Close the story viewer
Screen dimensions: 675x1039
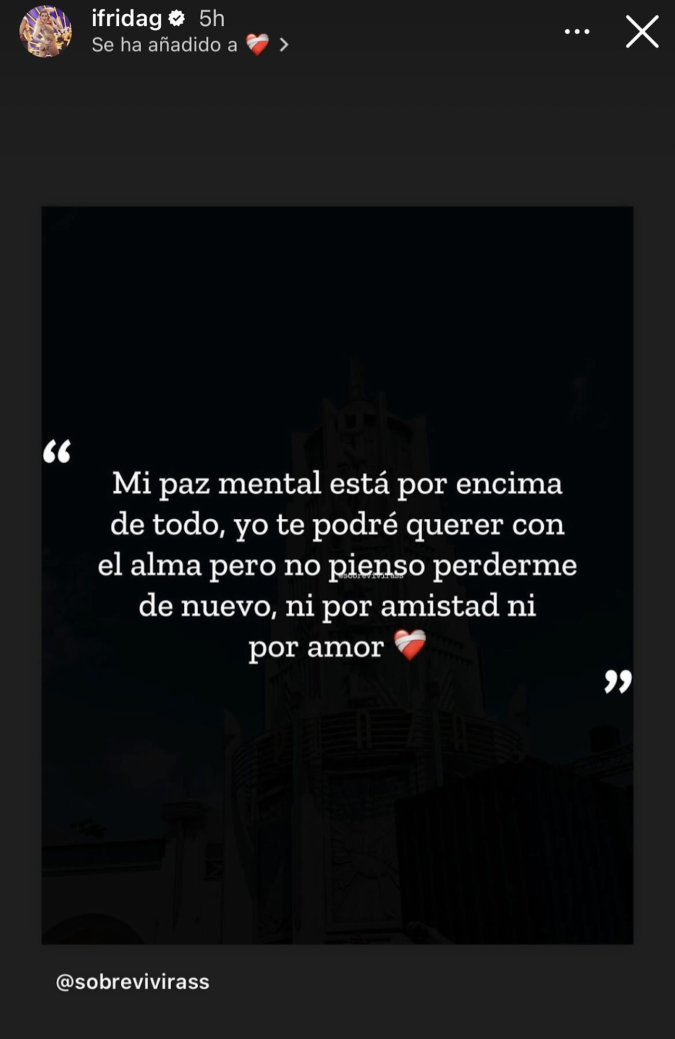[642, 32]
